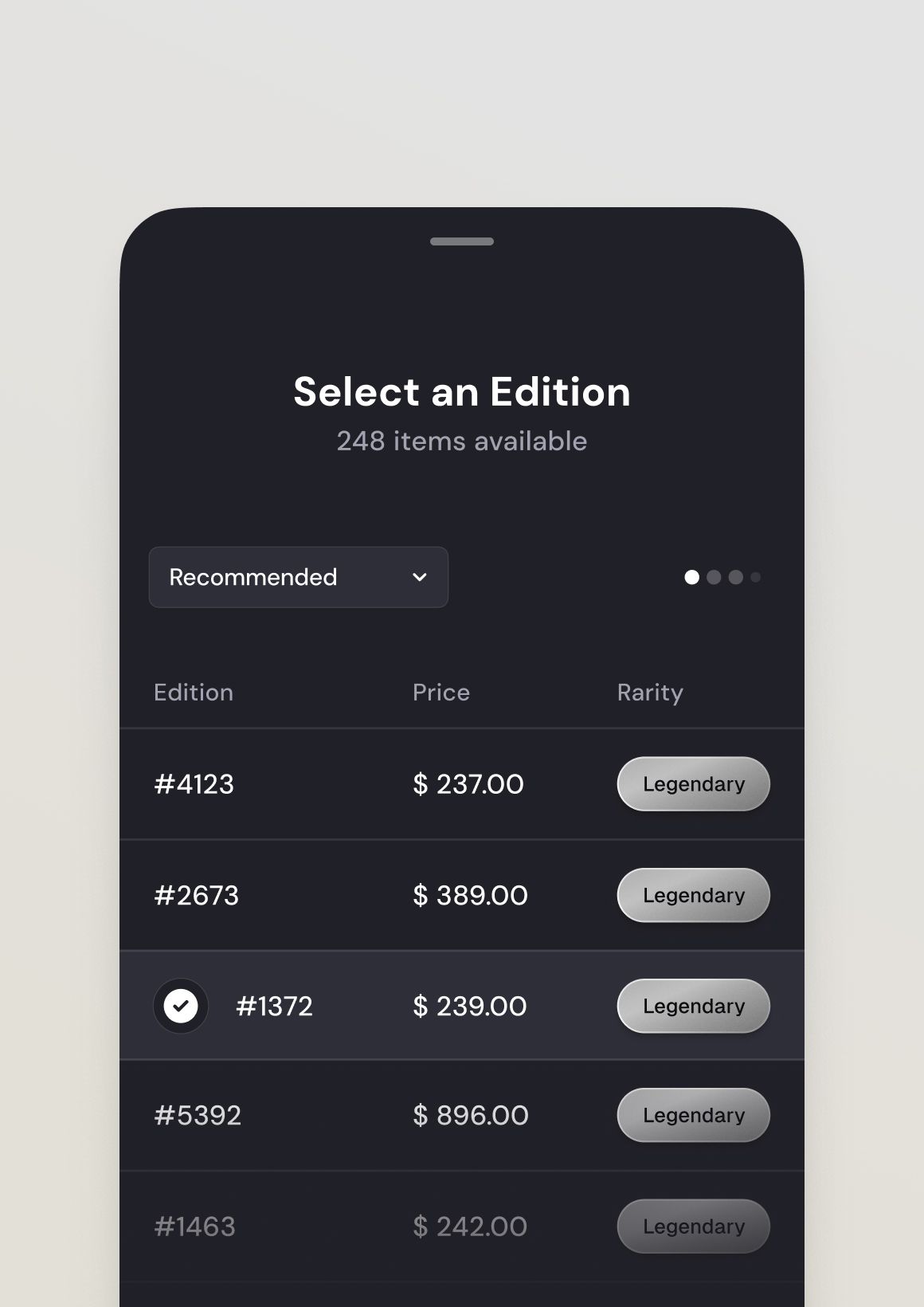Jump to the second page indicator dot
The image size is (924, 1307).
[x=714, y=577]
